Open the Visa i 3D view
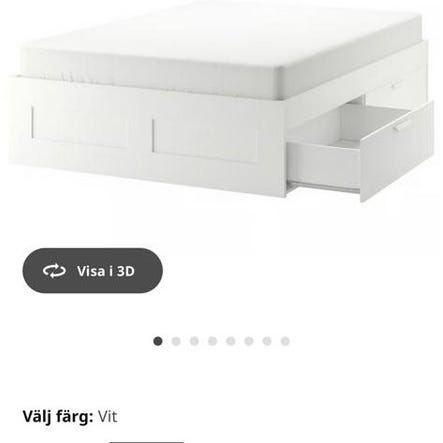 point(93,271)
